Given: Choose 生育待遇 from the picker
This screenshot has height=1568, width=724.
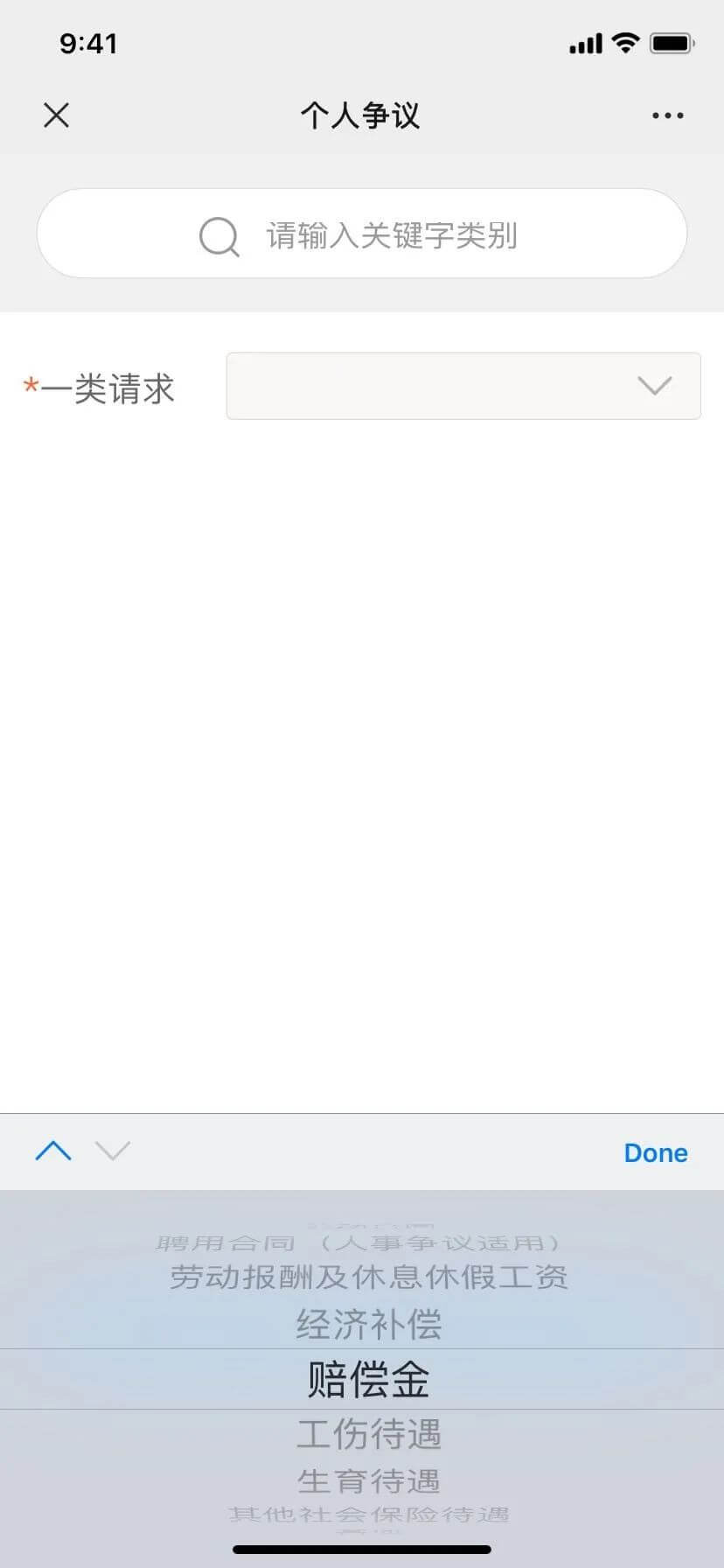Looking at the screenshot, I should pos(368,1480).
